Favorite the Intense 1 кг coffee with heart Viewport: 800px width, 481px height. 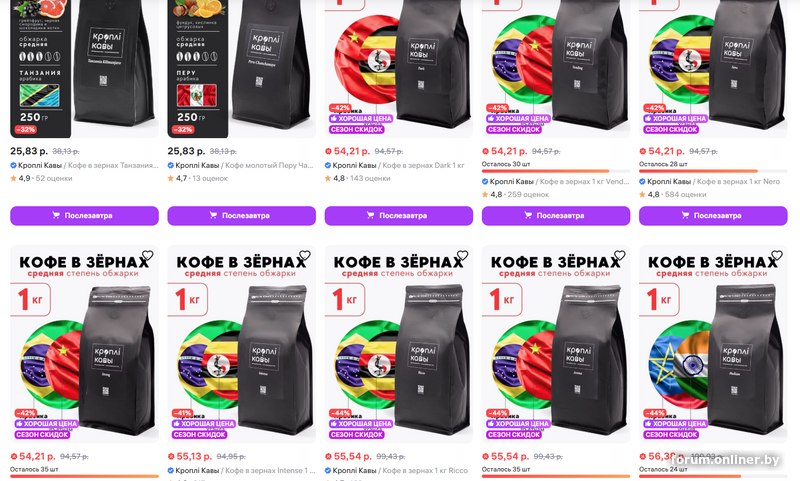(x=305, y=256)
